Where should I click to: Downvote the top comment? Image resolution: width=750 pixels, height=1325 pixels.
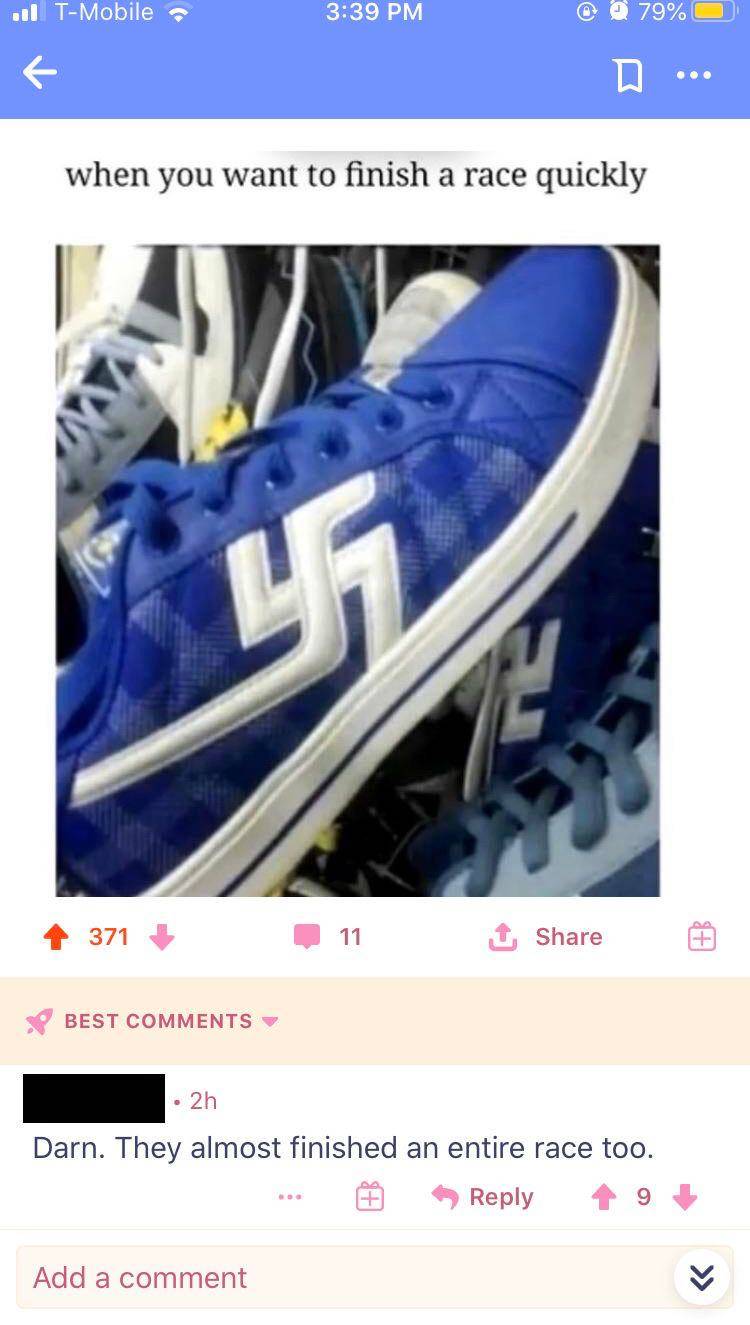[x=685, y=1197]
